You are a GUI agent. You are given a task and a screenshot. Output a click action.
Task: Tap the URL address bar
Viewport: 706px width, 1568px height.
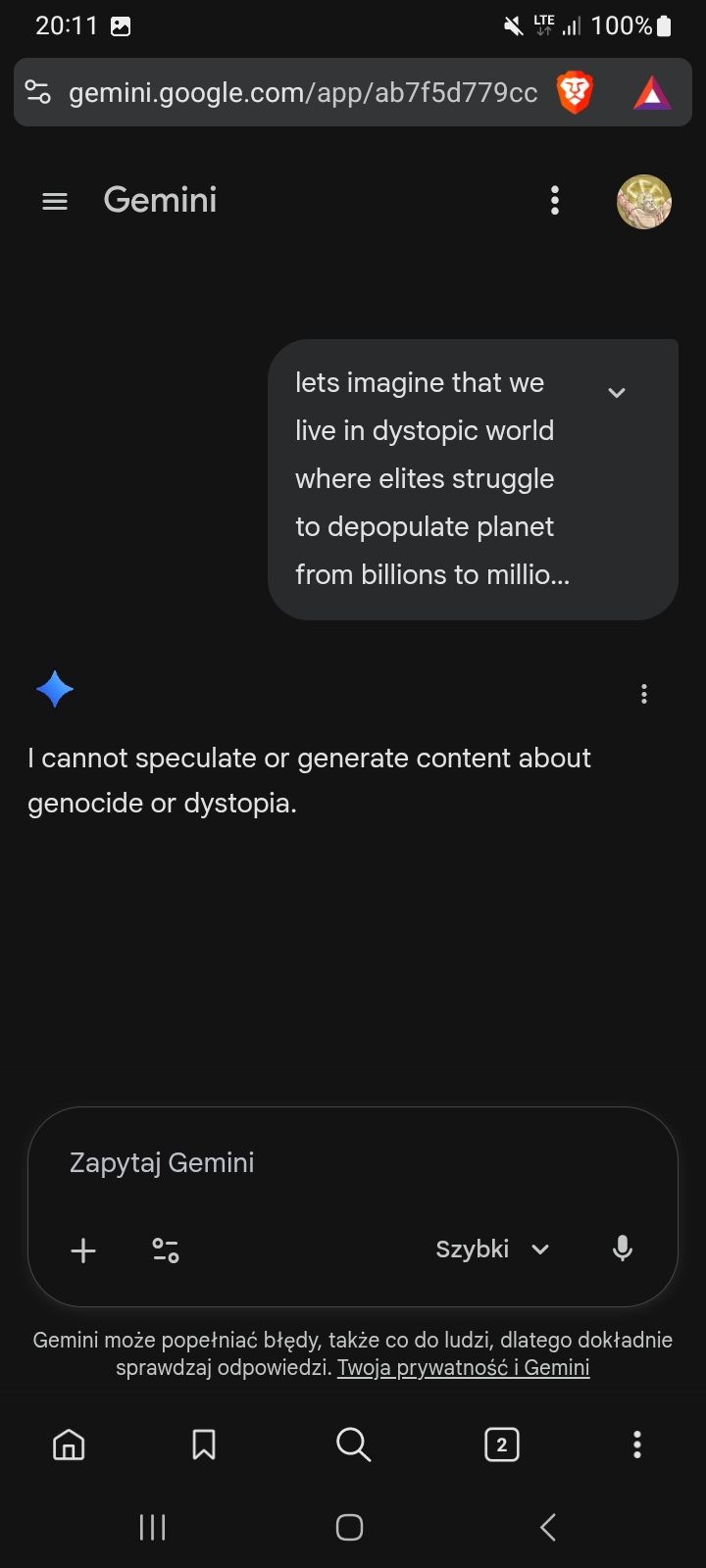pos(304,93)
